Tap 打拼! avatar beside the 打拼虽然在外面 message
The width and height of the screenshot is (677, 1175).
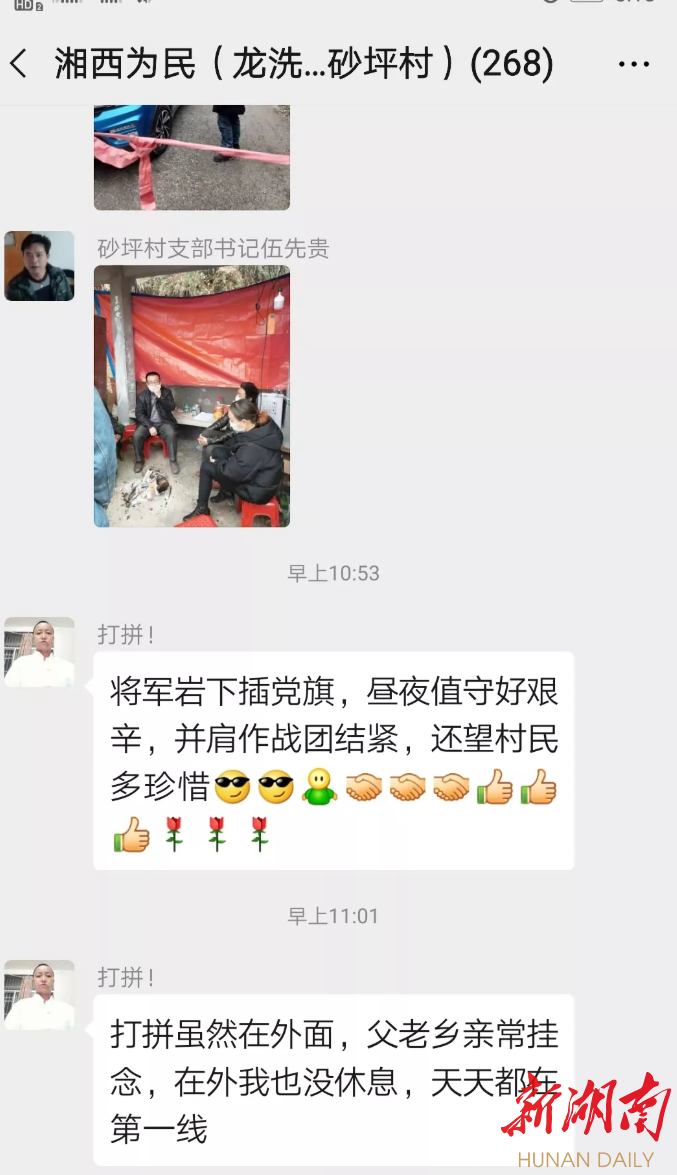[x=39, y=995]
